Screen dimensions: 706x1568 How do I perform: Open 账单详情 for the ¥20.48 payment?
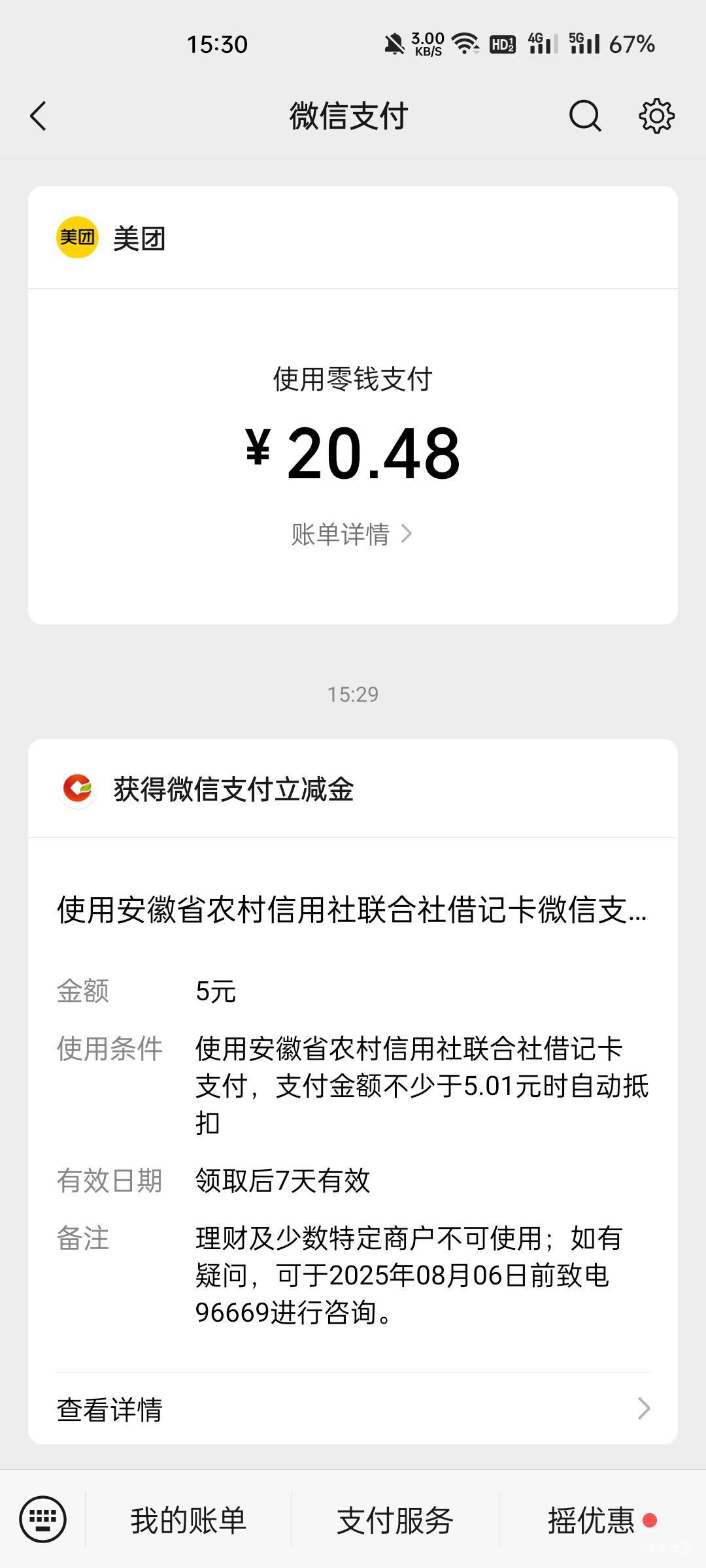(x=352, y=534)
